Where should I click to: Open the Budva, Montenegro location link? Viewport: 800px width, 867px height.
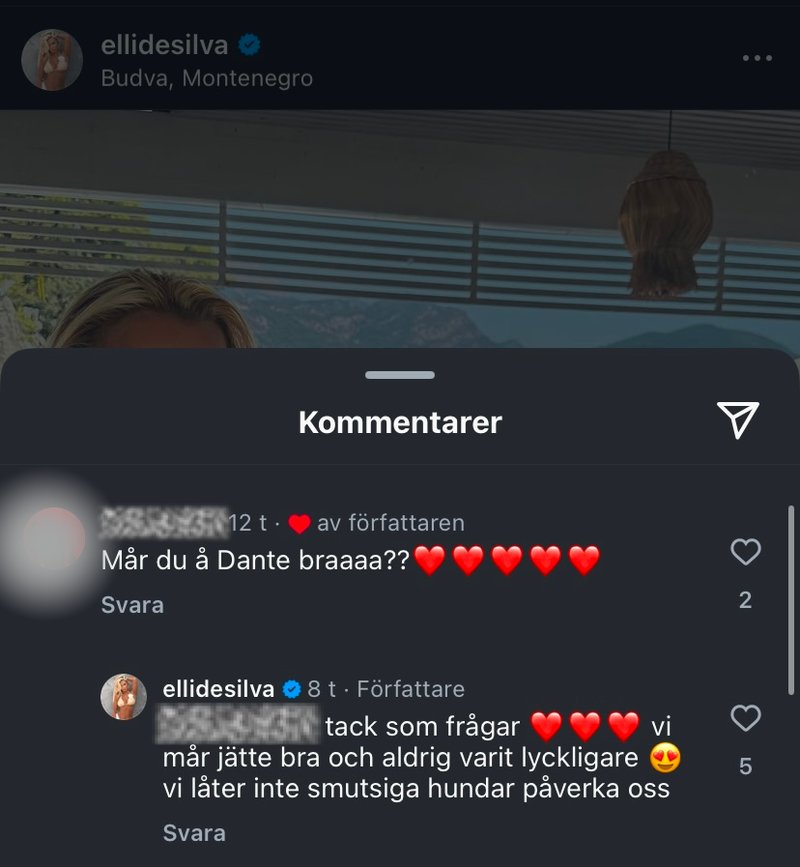[x=207, y=78]
